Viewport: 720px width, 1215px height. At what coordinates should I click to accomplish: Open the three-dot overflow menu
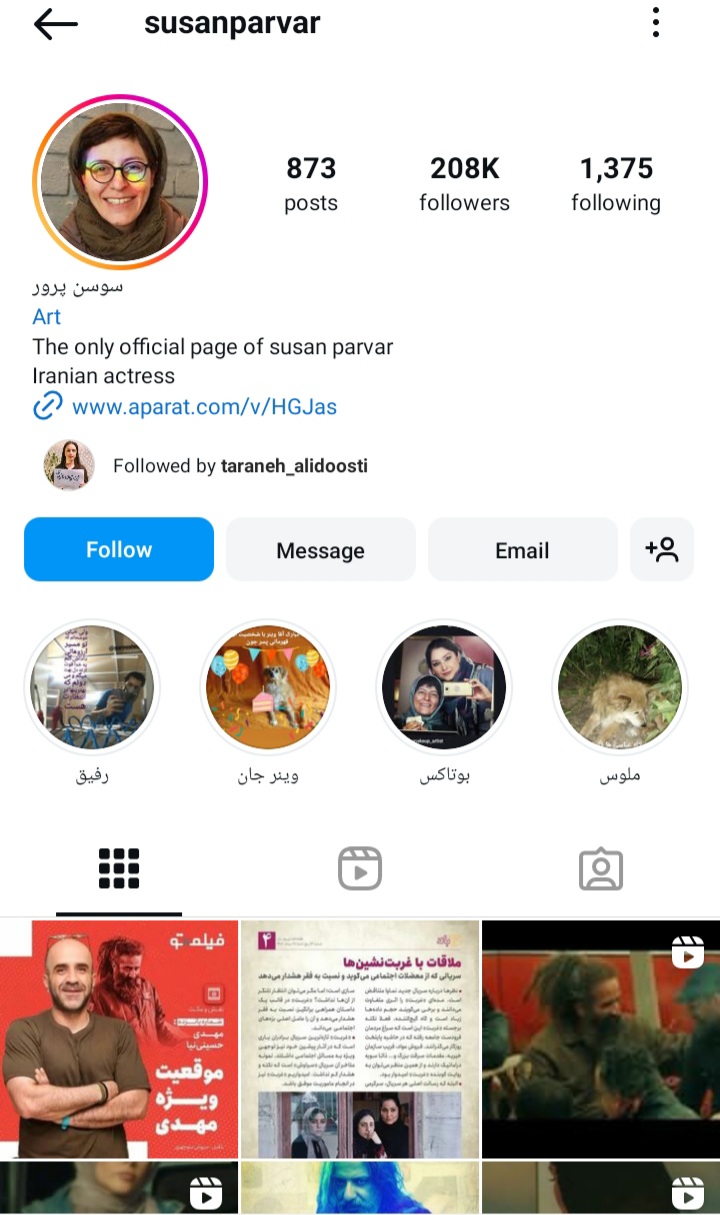point(656,23)
